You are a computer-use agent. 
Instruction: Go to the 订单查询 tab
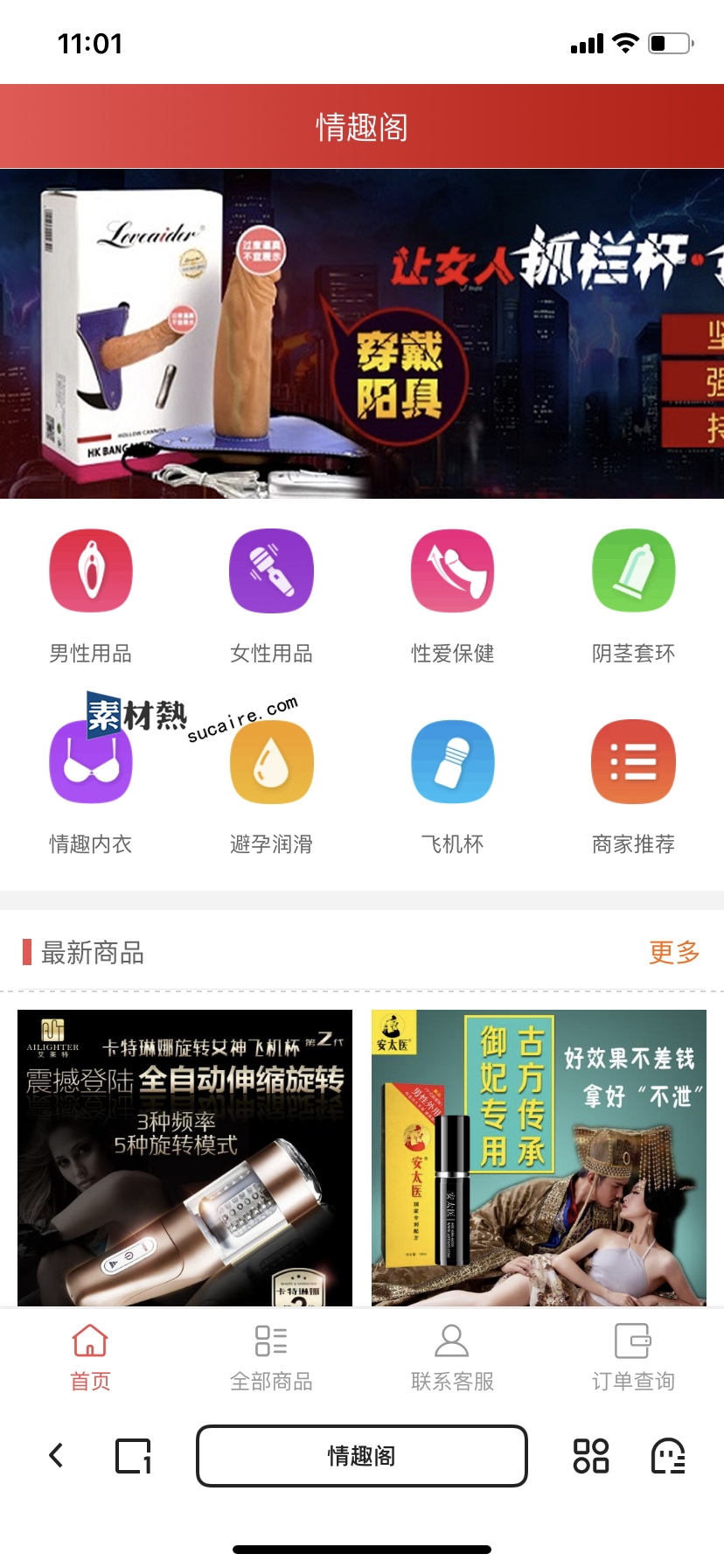tap(633, 1355)
